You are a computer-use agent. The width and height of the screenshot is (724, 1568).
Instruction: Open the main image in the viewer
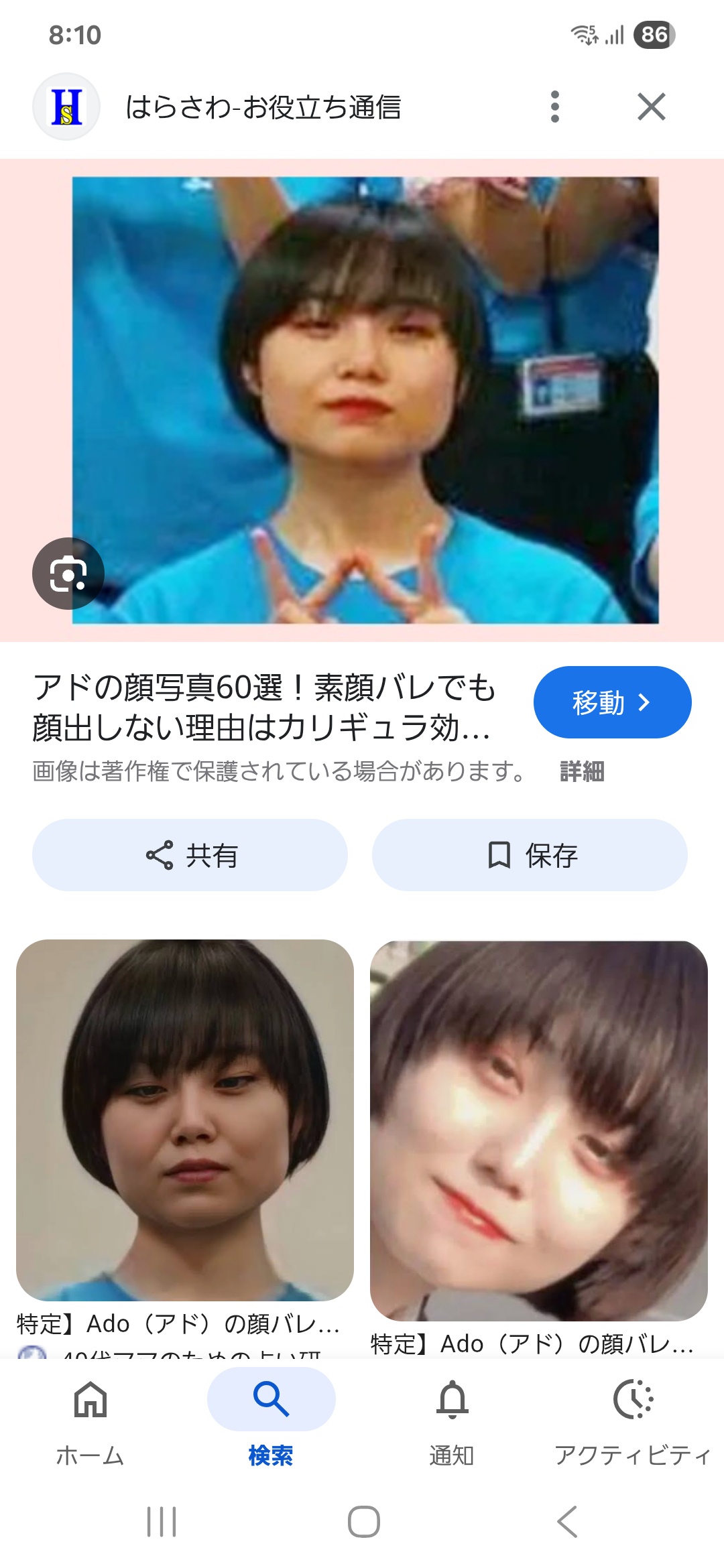pyautogui.click(x=365, y=400)
